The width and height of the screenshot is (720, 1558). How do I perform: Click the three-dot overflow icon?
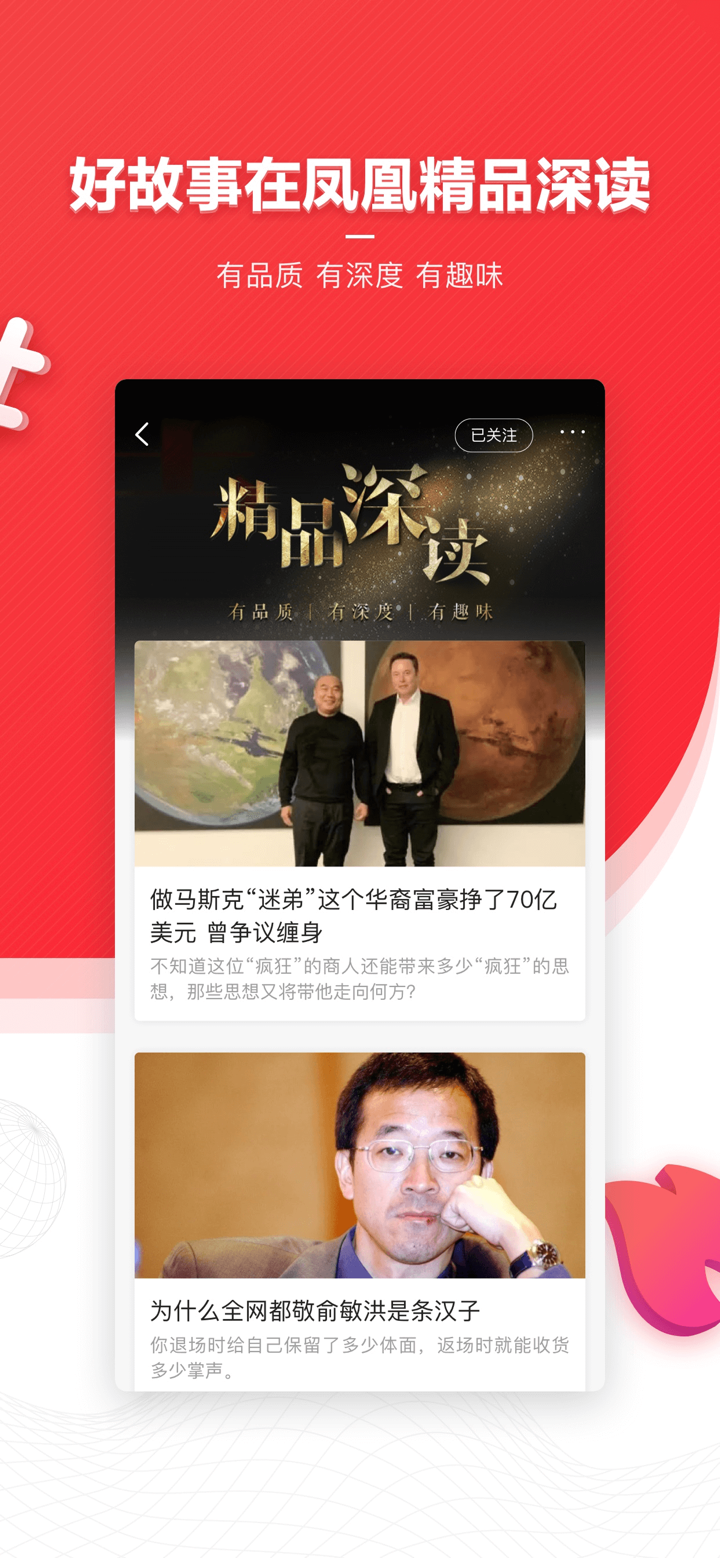click(x=573, y=432)
